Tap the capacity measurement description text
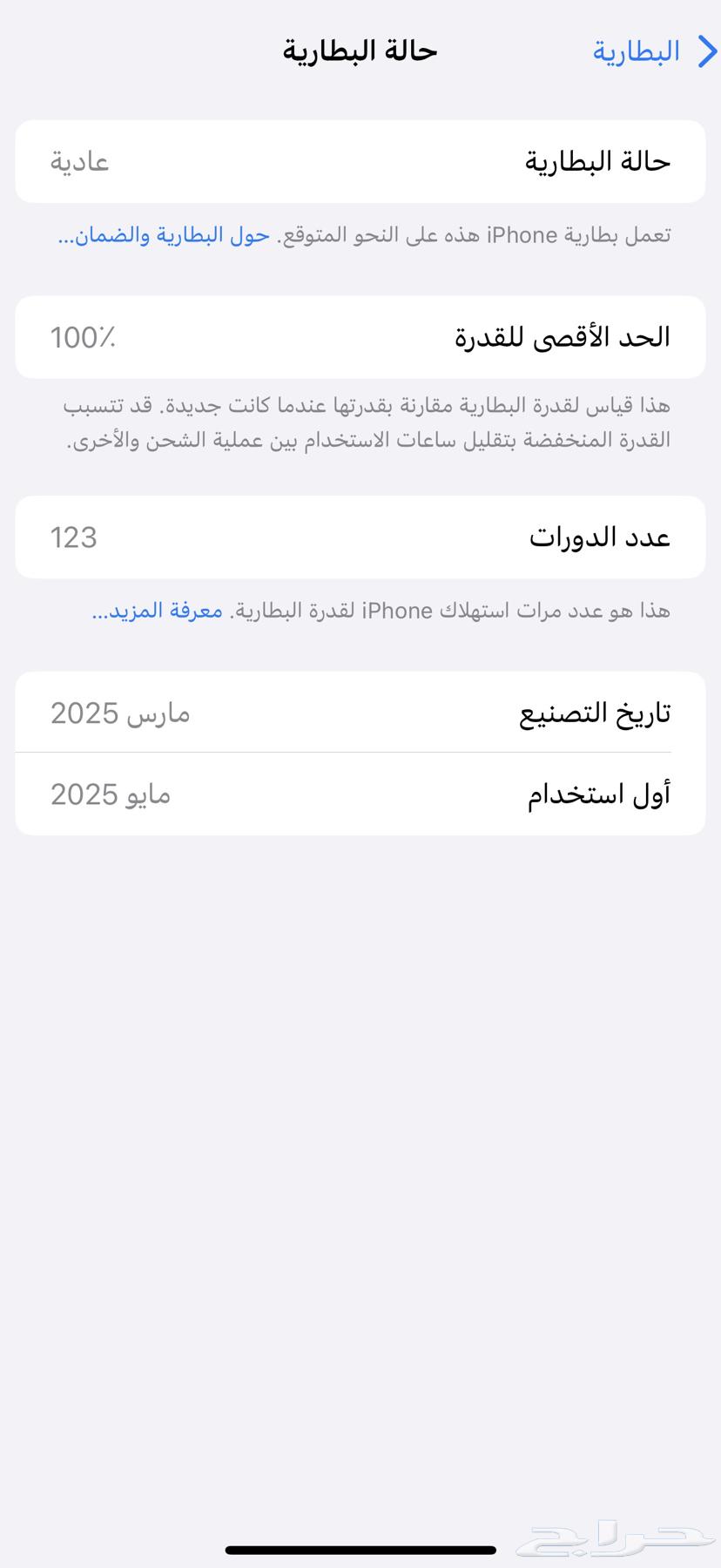The width and height of the screenshot is (721, 1568). click(360, 424)
